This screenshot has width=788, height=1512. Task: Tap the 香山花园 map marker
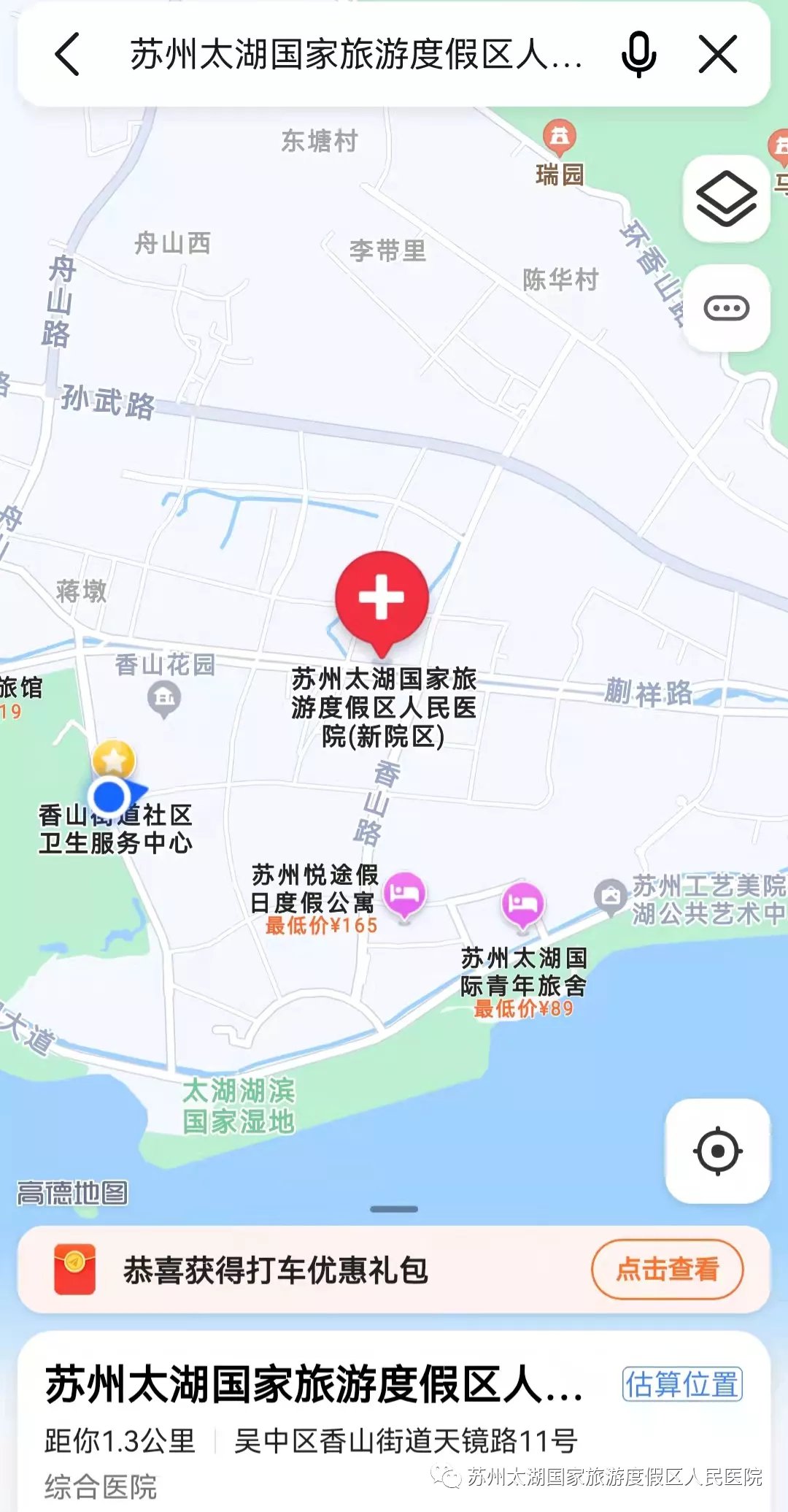click(x=164, y=699)
